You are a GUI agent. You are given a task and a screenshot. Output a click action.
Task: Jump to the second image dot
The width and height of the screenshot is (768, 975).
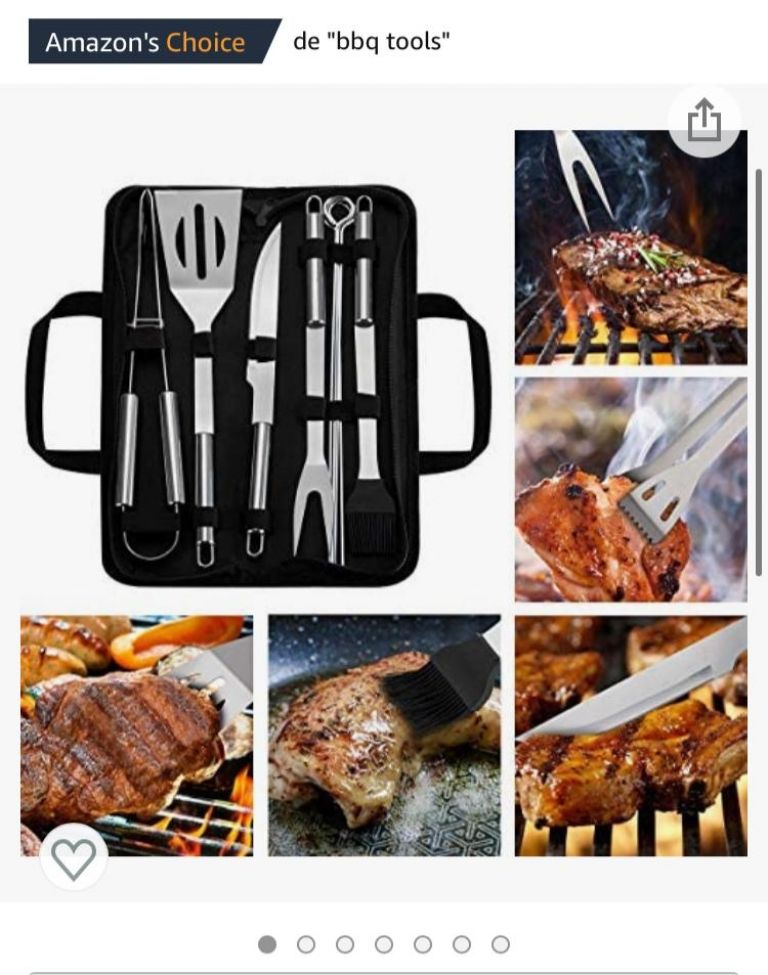pyautogui.click(x=306, y=944)
